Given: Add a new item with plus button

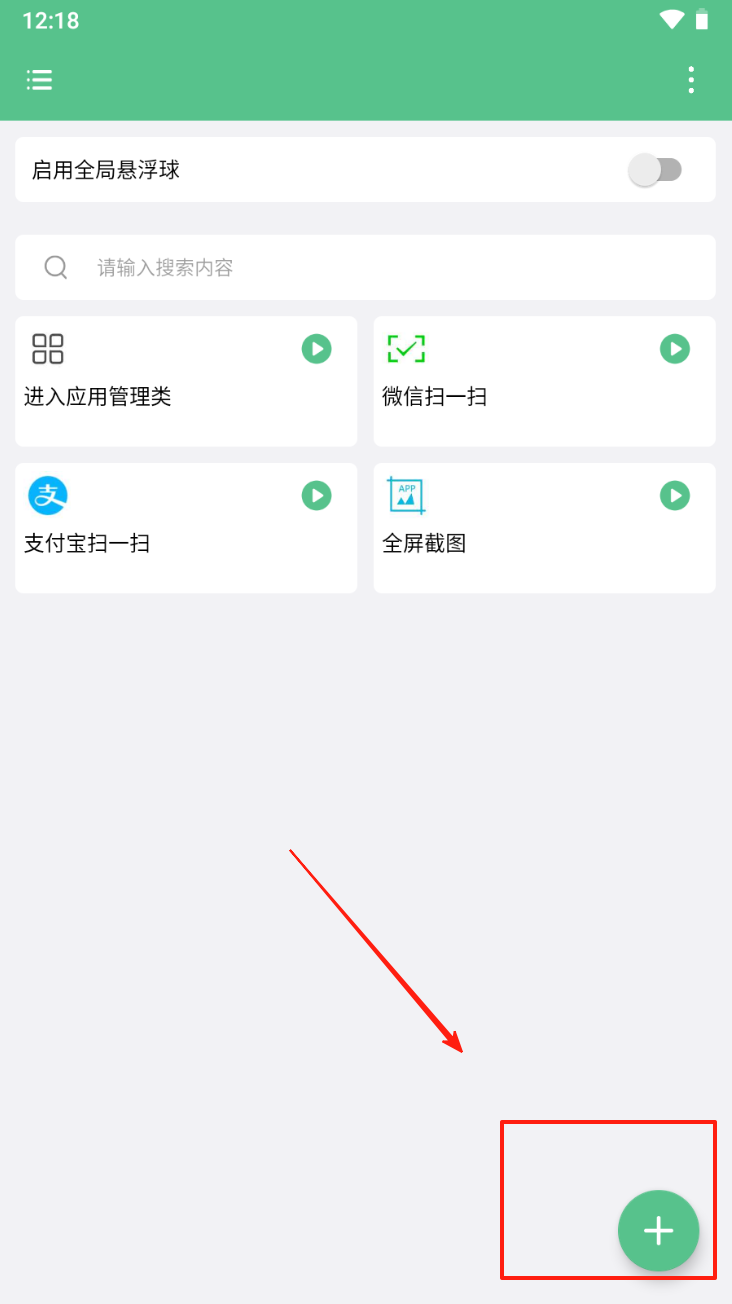Looking at the screenshot, I should [658, 1231].
